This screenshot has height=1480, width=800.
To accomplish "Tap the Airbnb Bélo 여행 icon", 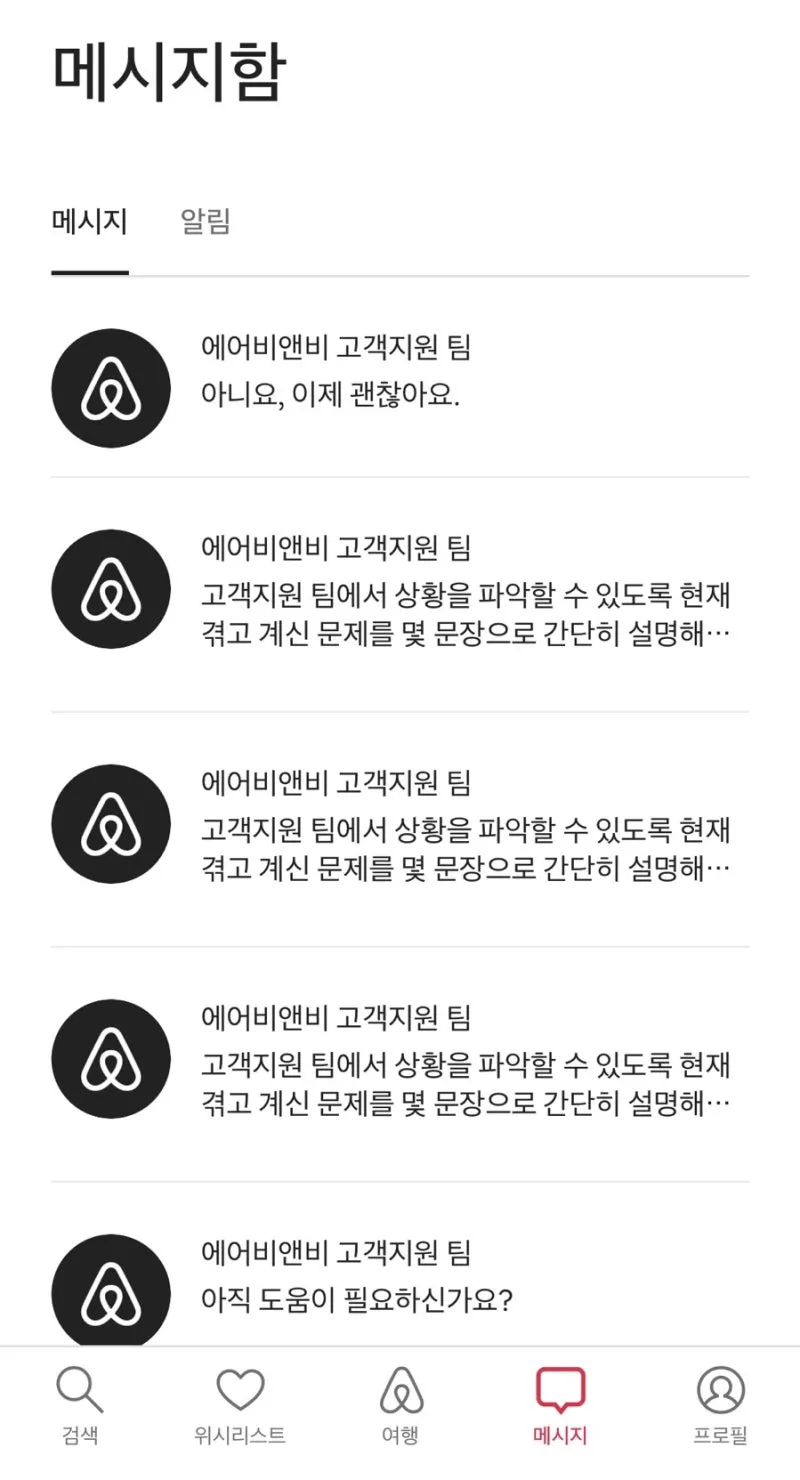I will [x=400, y=1388].
